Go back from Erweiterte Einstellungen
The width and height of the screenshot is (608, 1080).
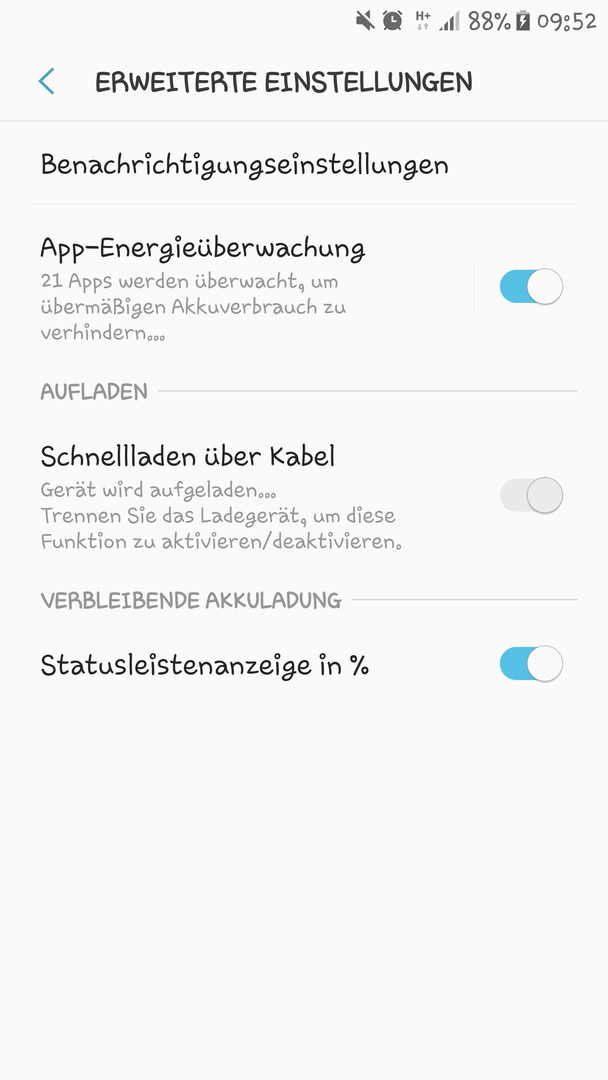point(46,81)
